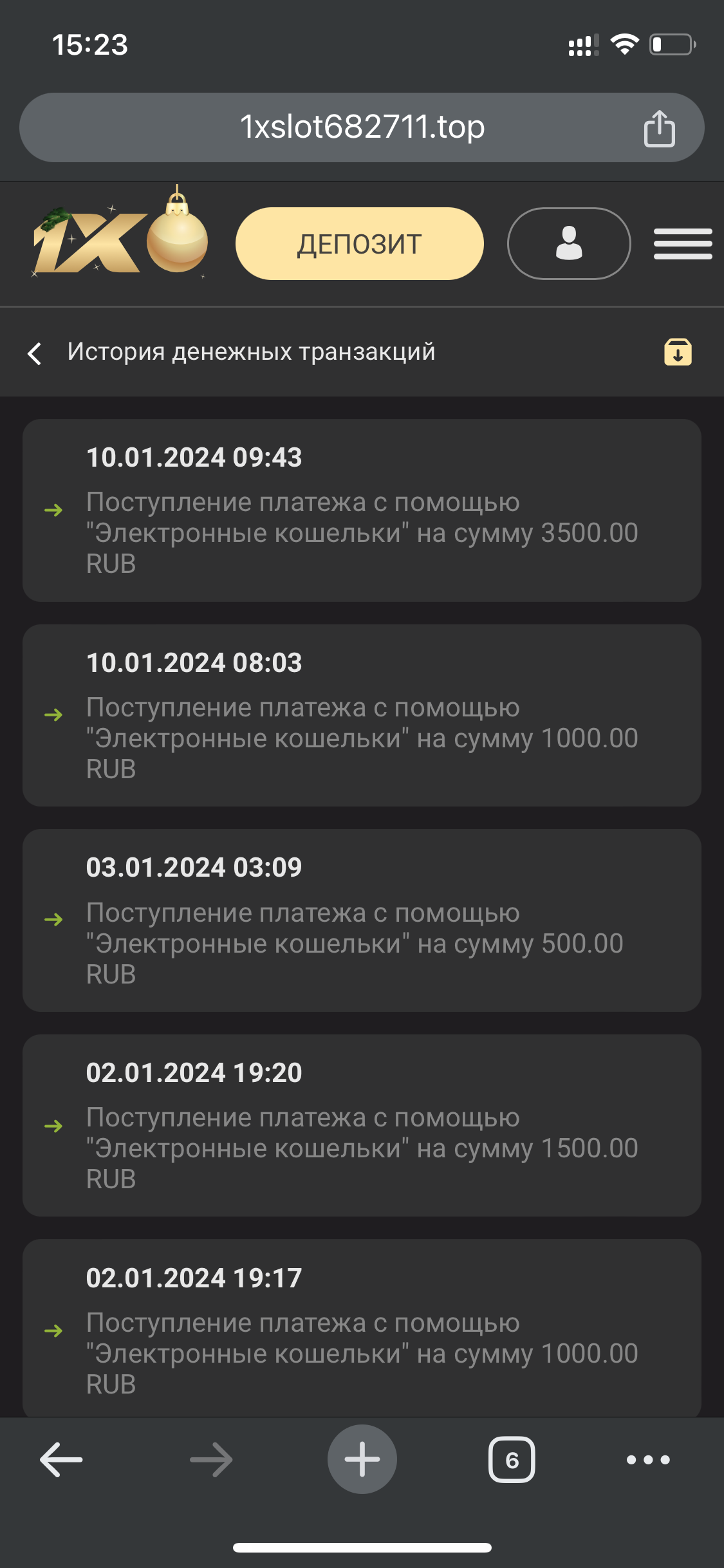Open the 1X logo home link

(x=120, y=239)
